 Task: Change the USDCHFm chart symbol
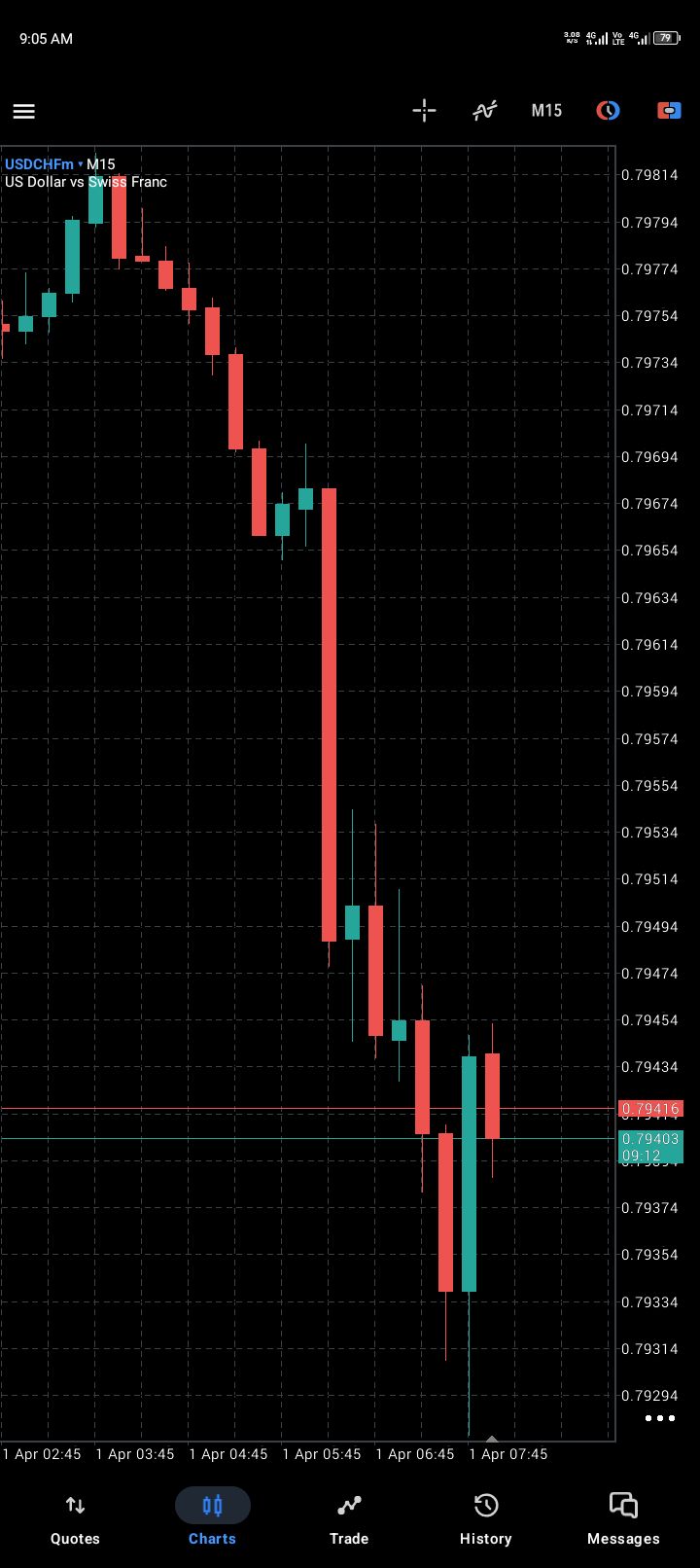[43, 164]
